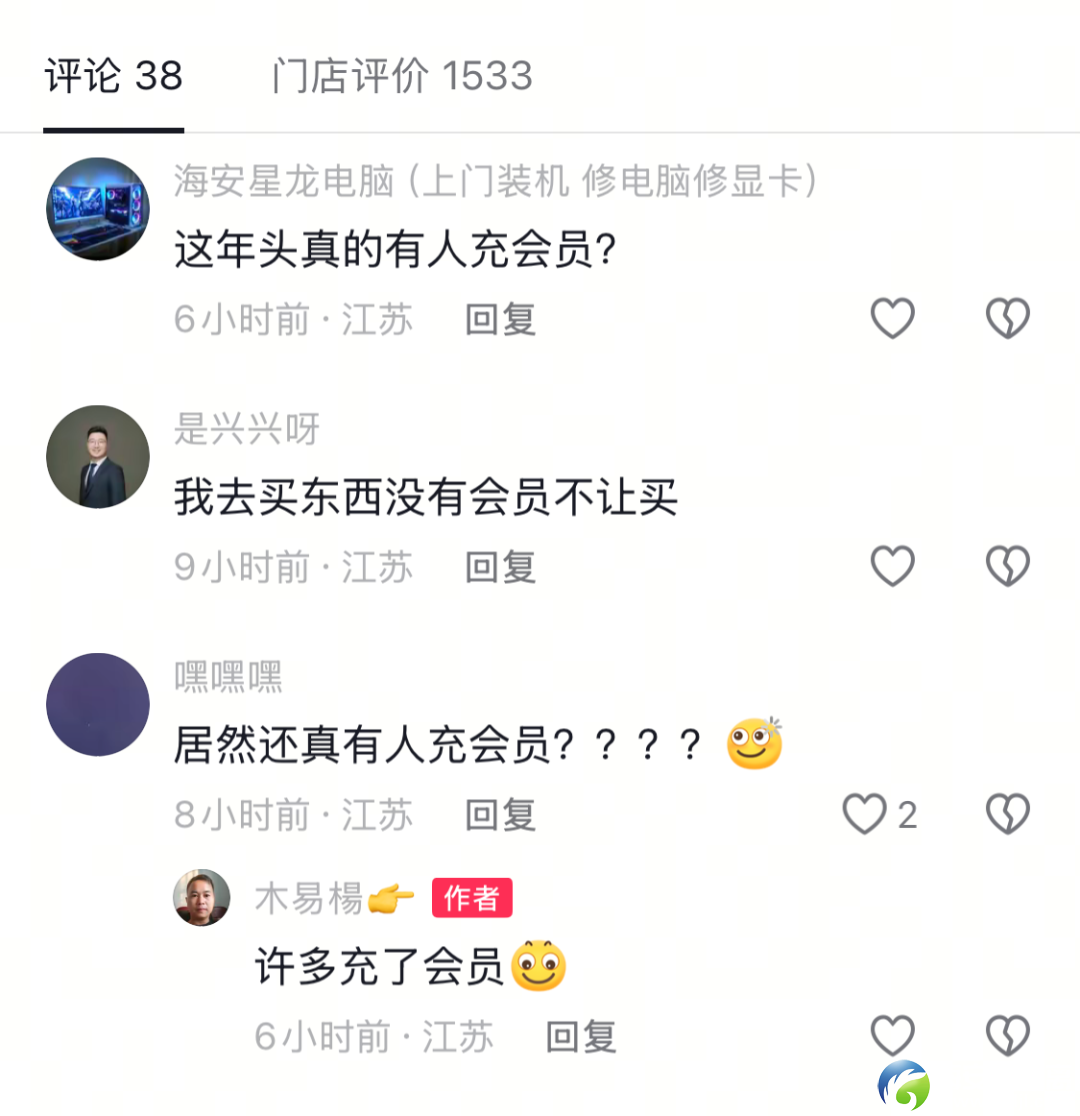The height and width of the screenshot is (1116, 1080).
Task: Dislike the comment from 海安星龙电脑
Action: tap(1007, 319)
